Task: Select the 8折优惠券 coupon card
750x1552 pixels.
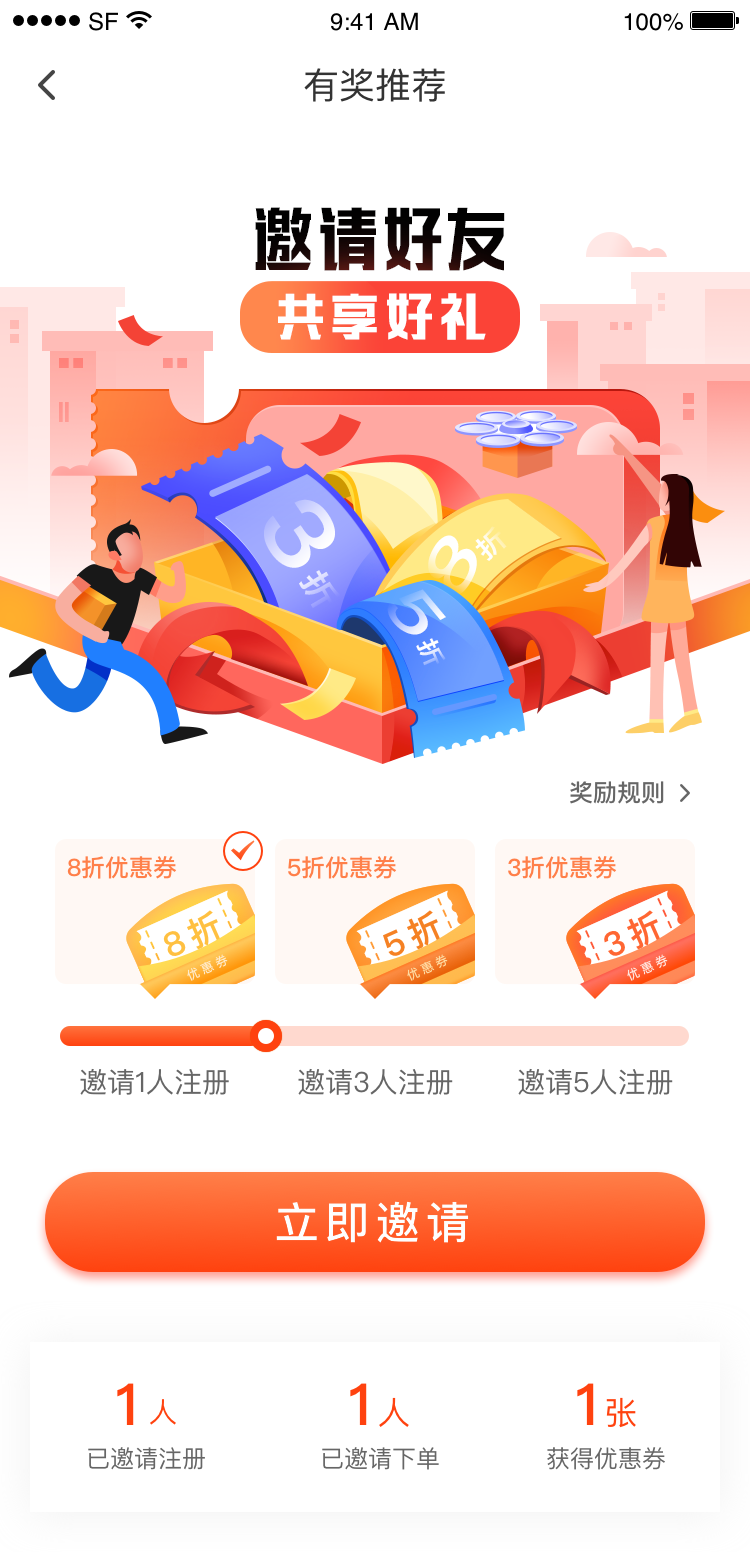Action: click(x=155, y=912)
